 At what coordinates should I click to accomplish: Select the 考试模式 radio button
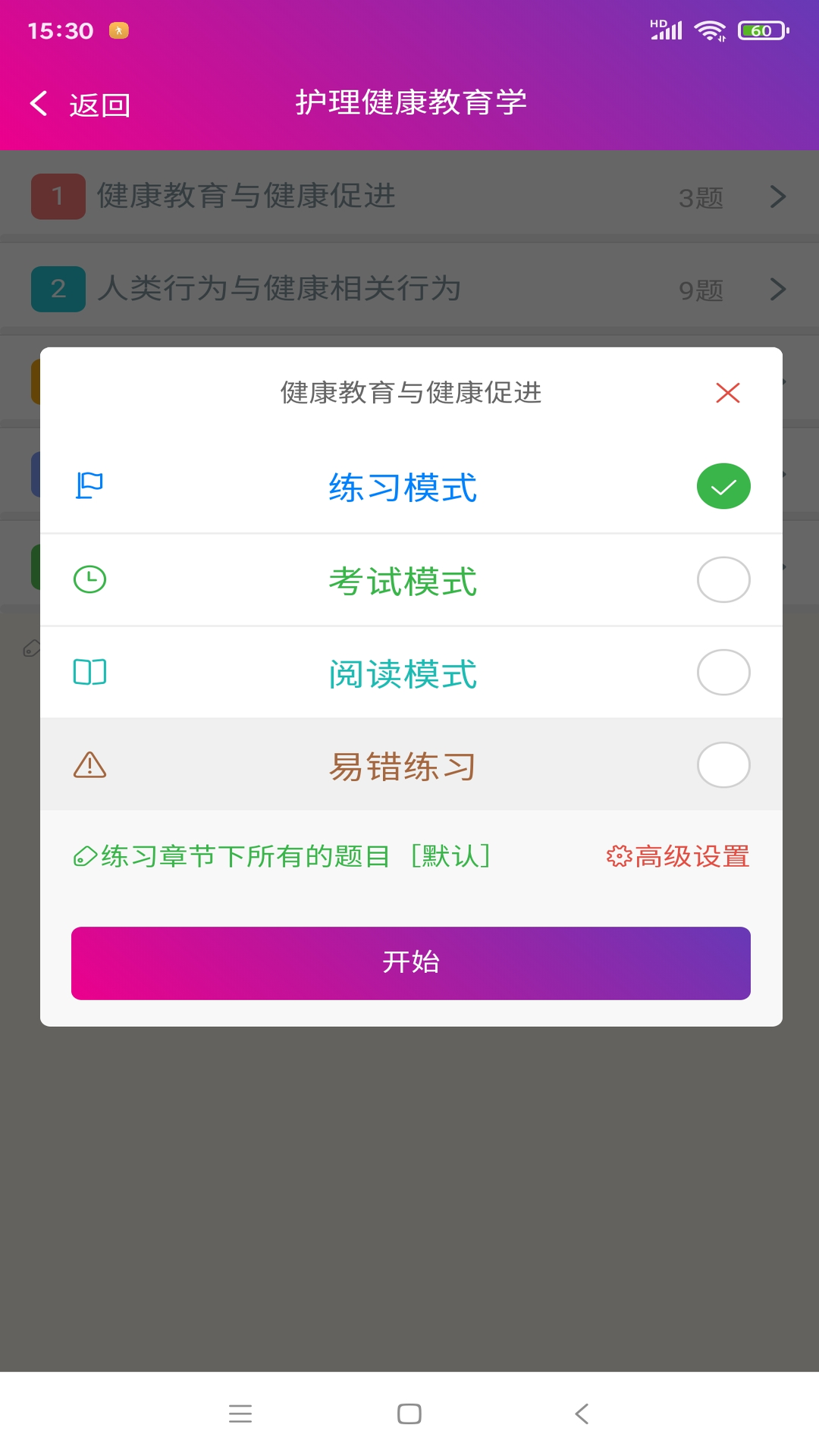tap(723, 579)
